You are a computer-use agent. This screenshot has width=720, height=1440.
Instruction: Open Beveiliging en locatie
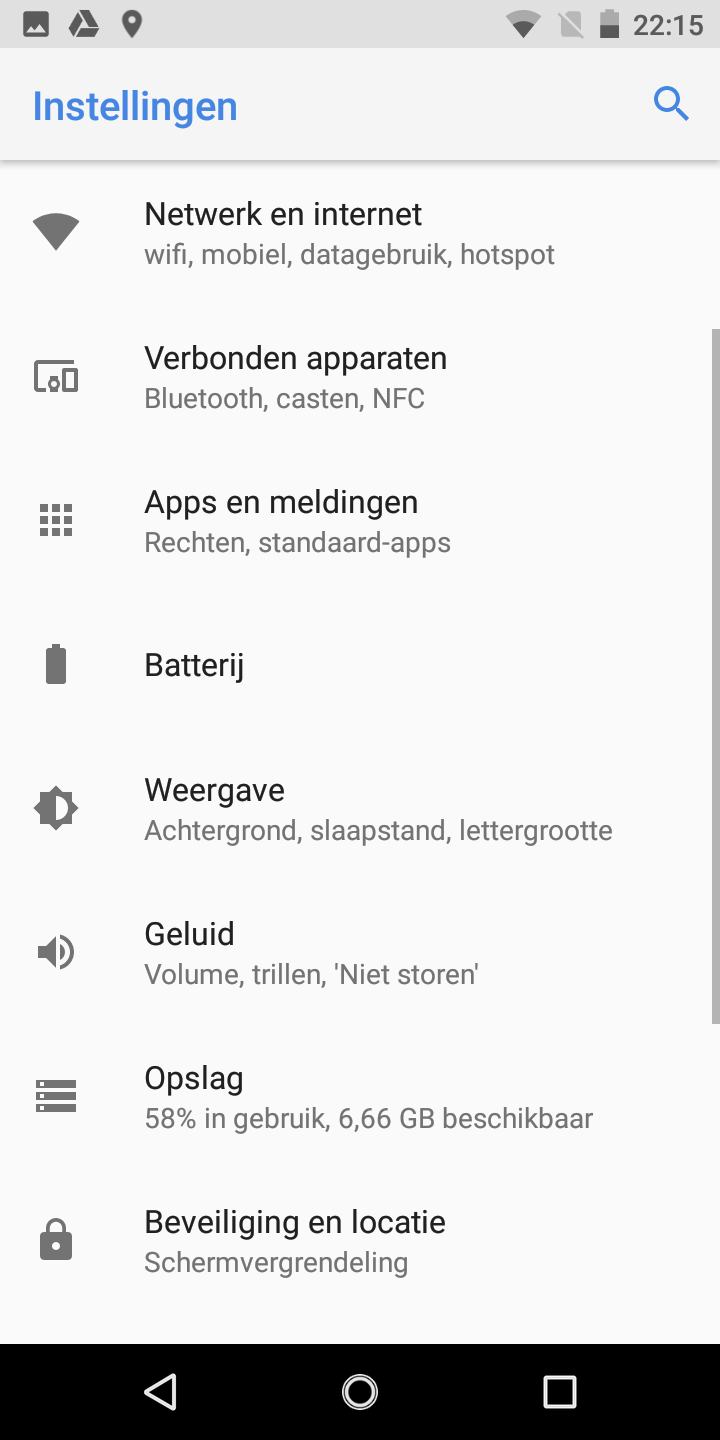[360, 1241]
